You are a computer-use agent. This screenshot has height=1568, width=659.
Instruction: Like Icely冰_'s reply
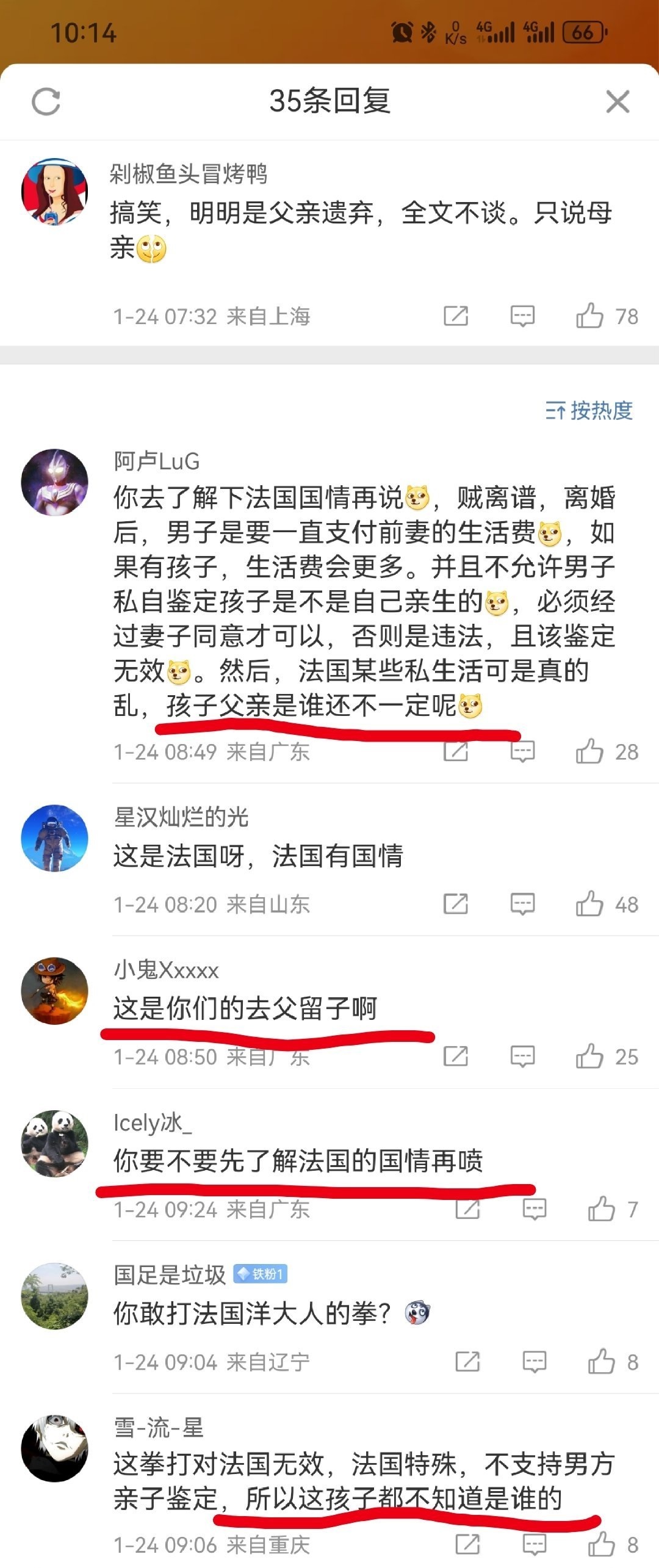602,1209
